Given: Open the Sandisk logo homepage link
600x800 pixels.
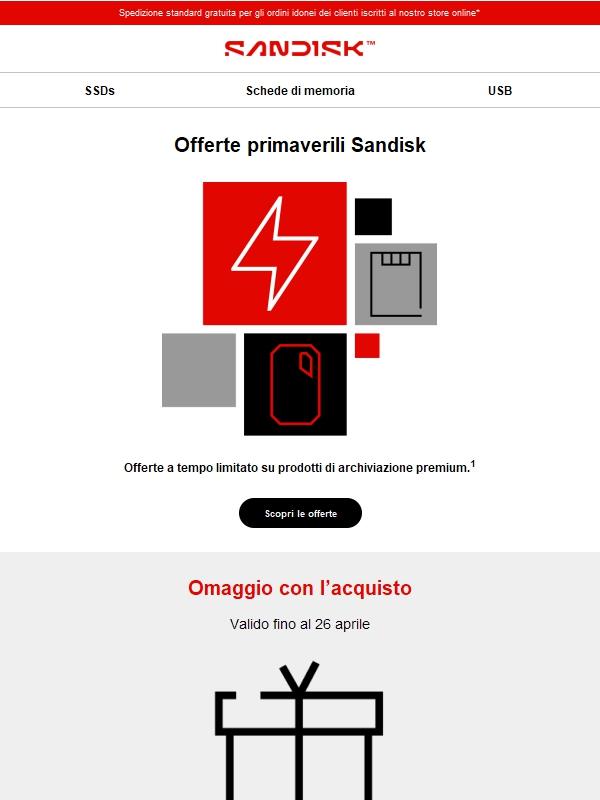Looking at the screenshot, I should click(x=300, y=48).
